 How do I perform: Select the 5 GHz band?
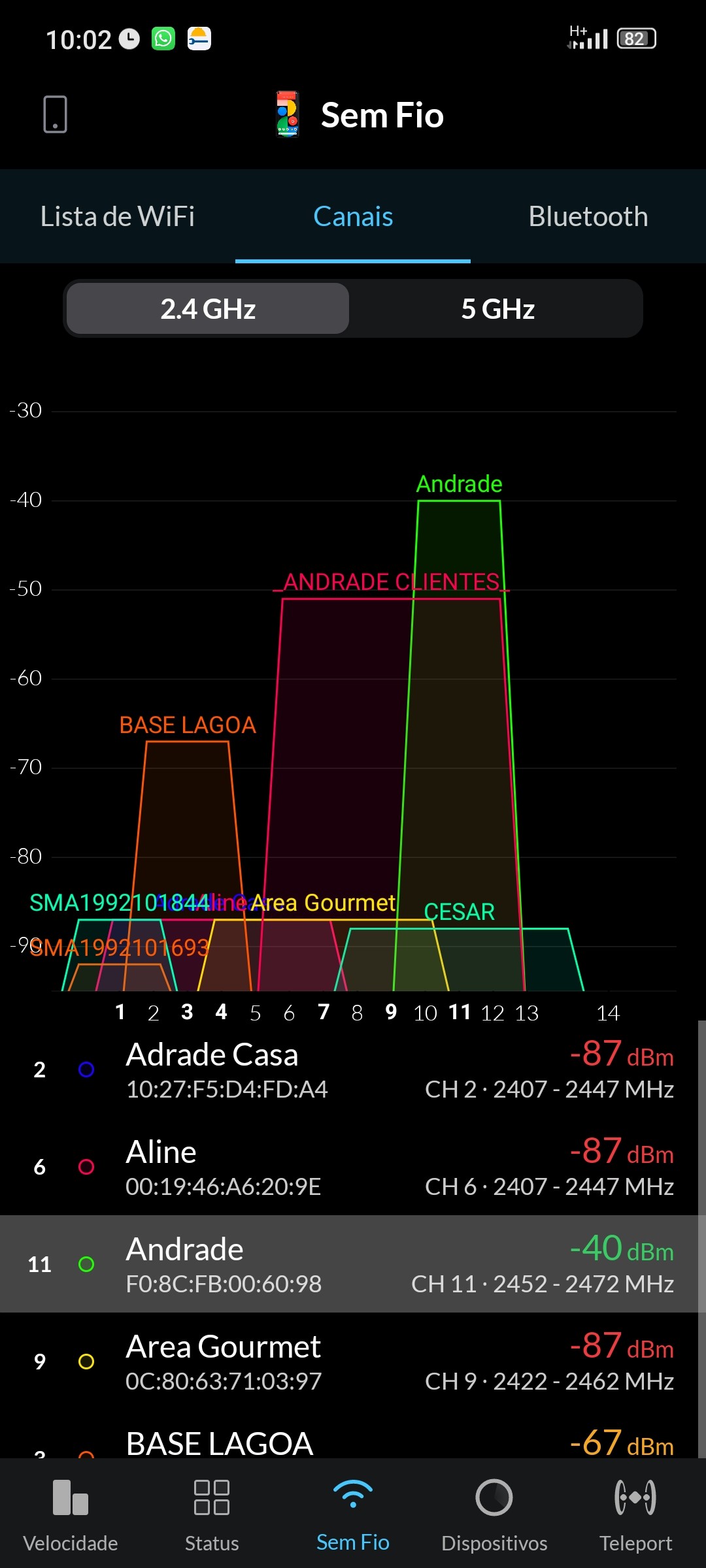click(497, 309)
